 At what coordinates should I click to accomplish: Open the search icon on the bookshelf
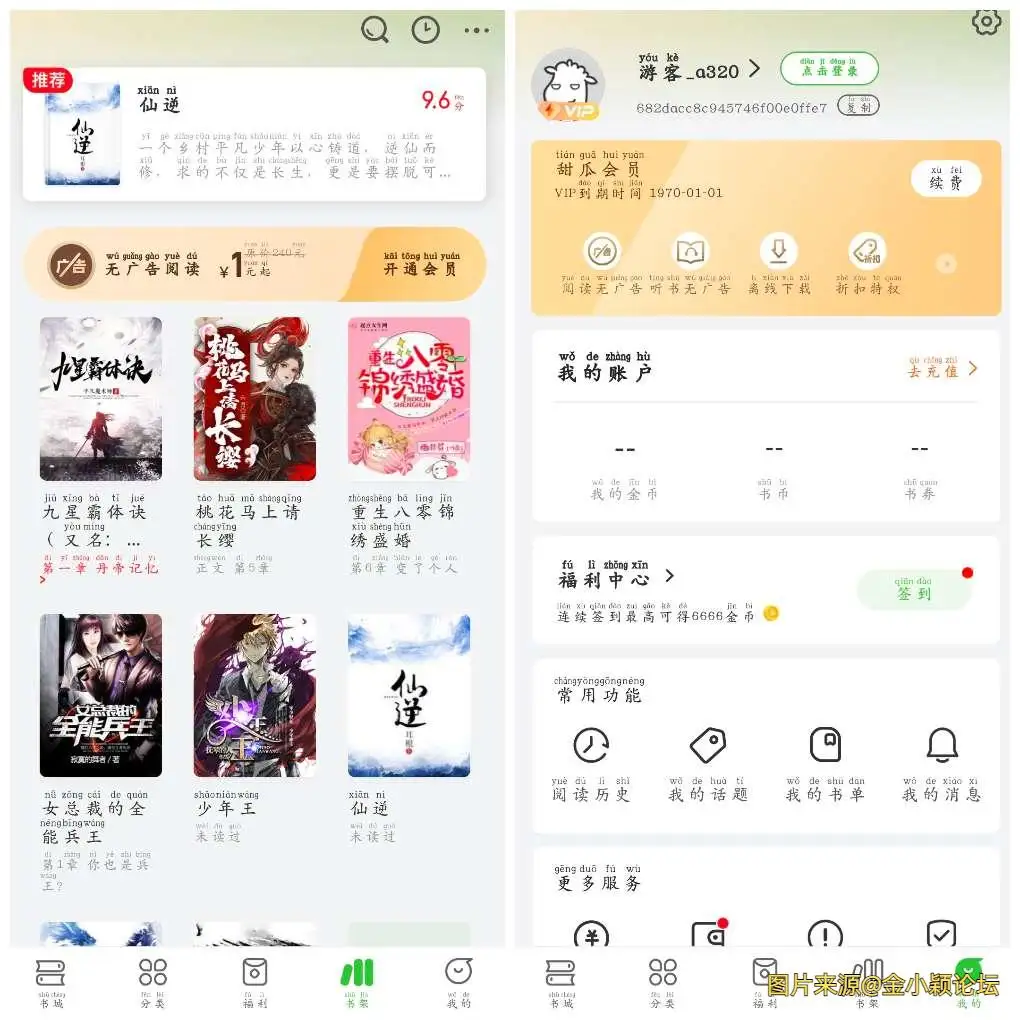point(375,30)
